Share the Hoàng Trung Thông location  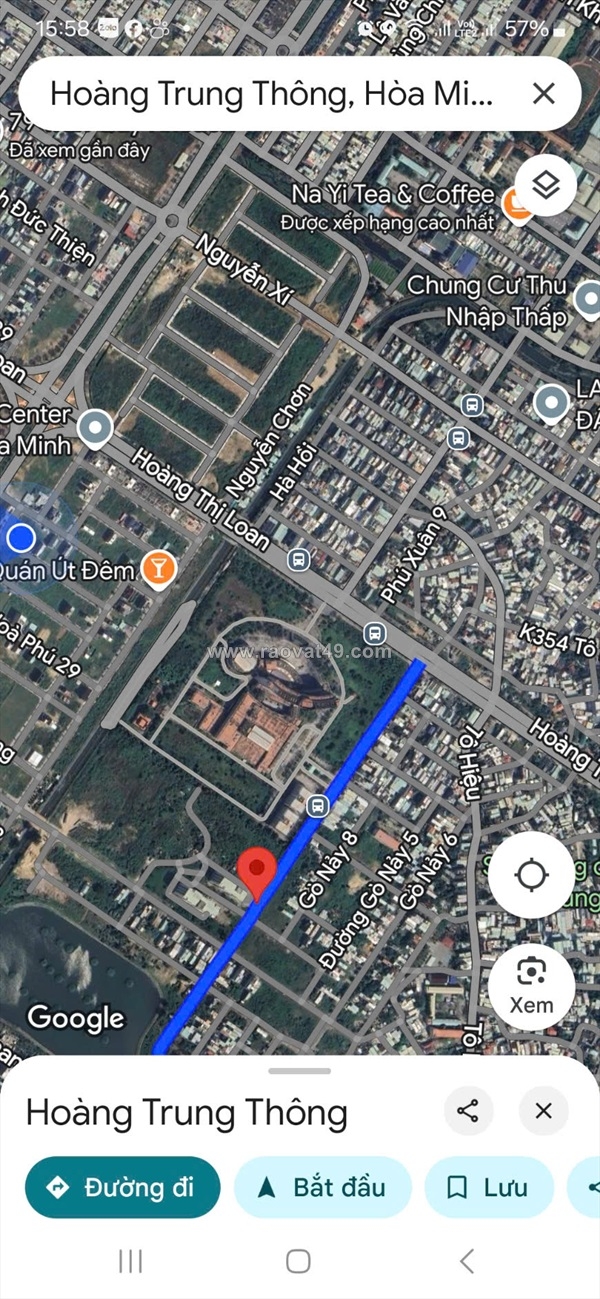point(468,1111)
